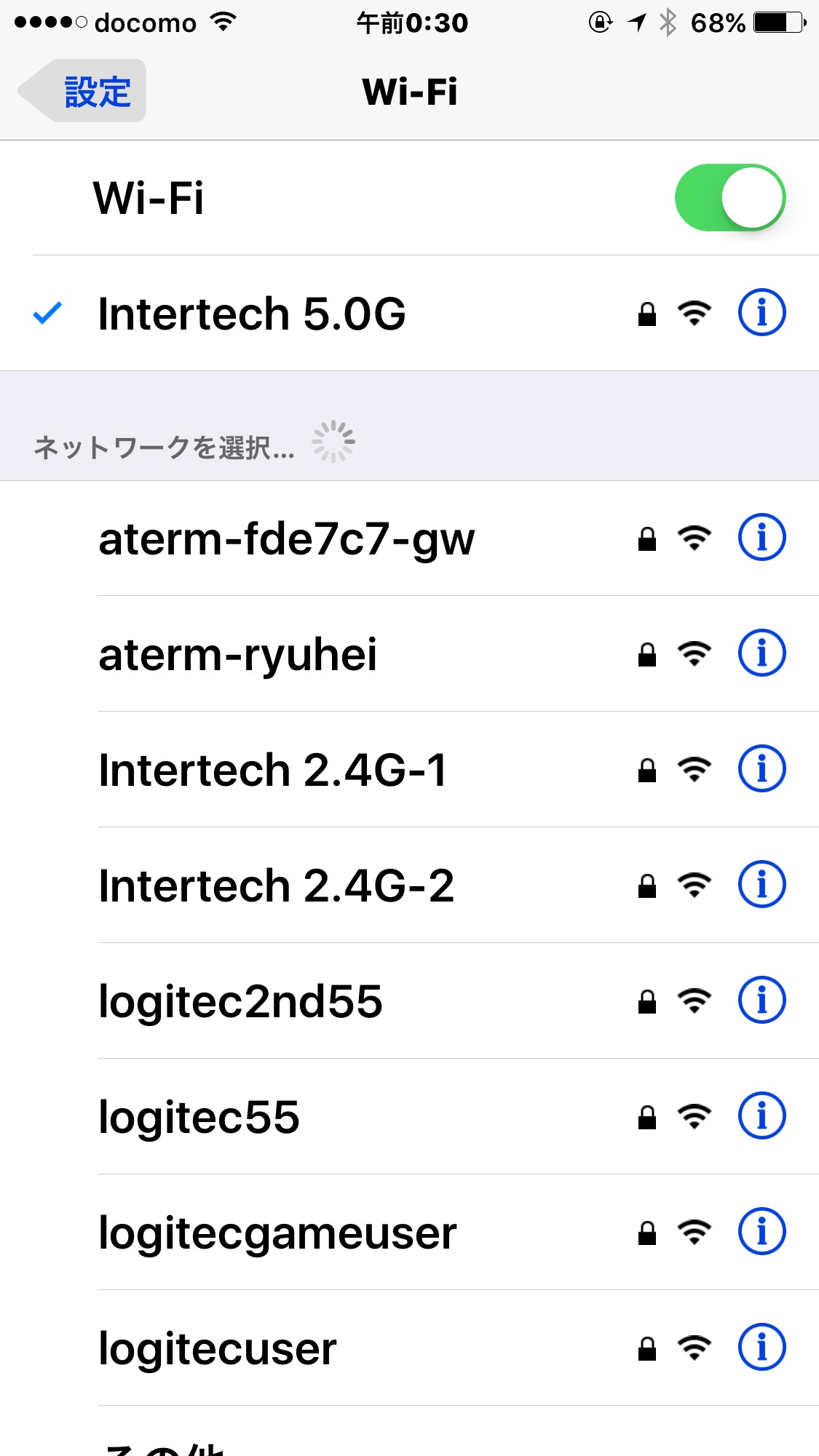819x1456 pixels.
Task: Show info icon for Intertech 2.4G-2
Action: (761, 885)
